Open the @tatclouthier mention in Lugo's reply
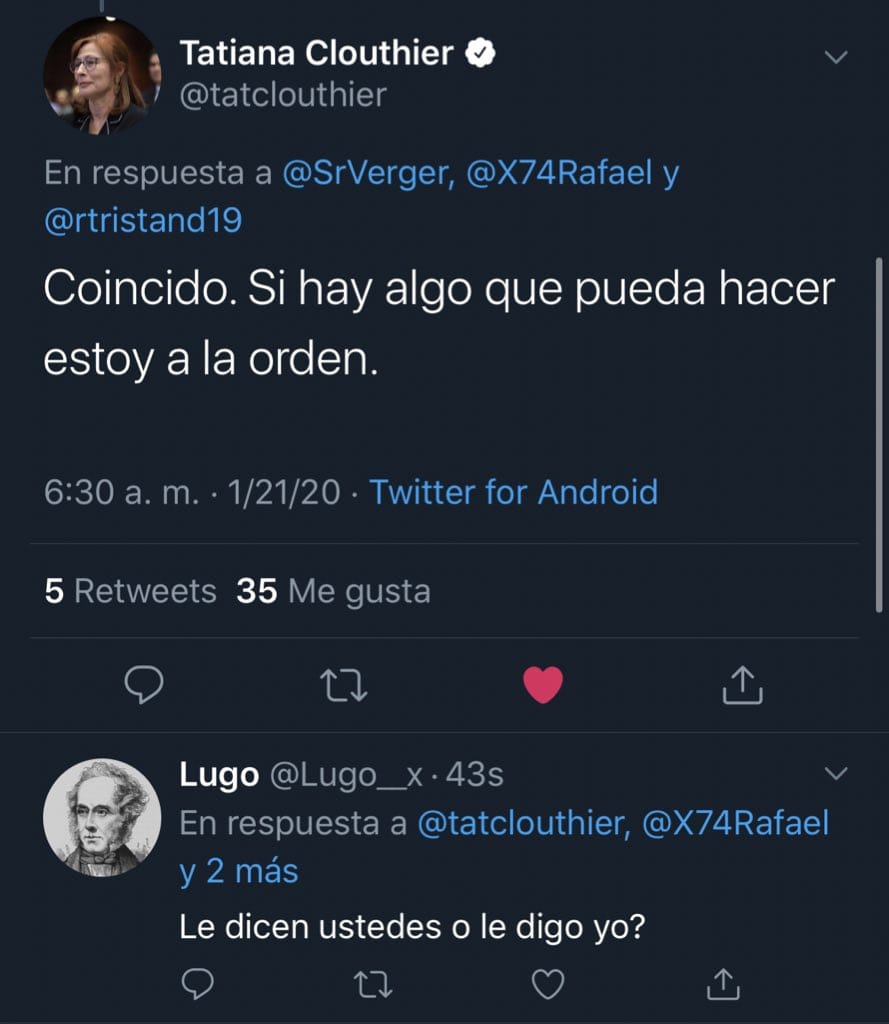Image resolution: width=889 pixels, height=1024 pixels. 522,824
